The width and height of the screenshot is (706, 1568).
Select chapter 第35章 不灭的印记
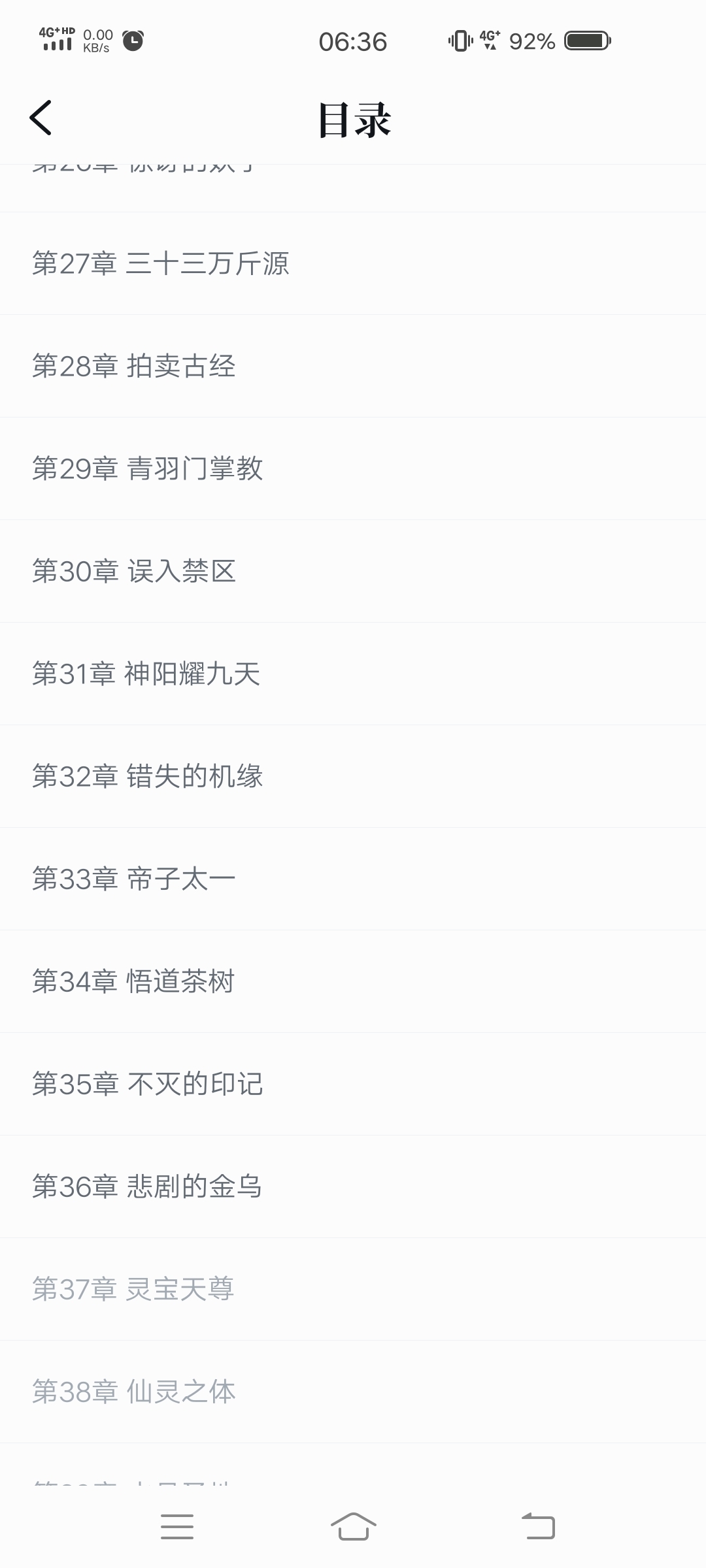click(x=353, y=1084)
